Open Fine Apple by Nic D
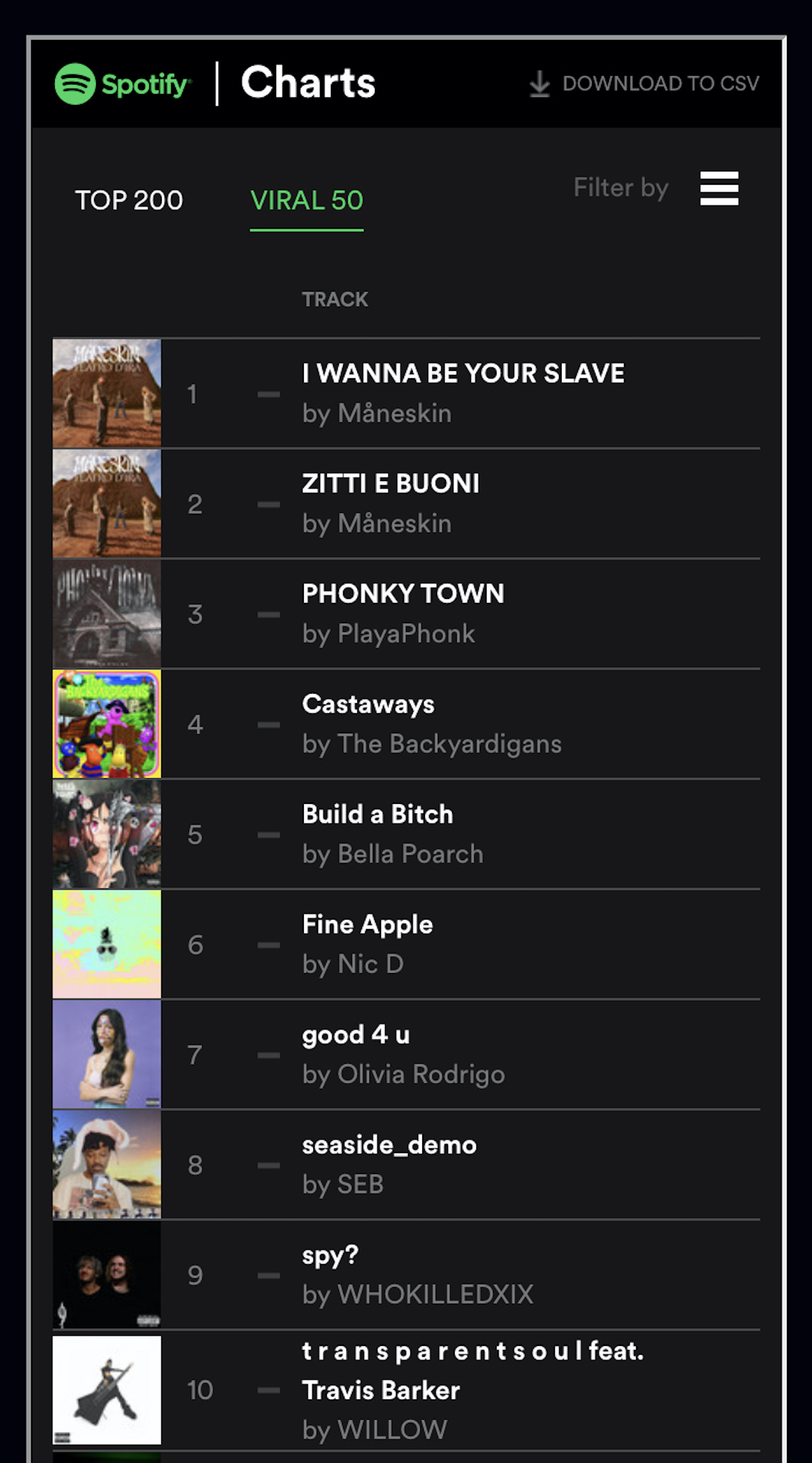 (x=367, y=925)
